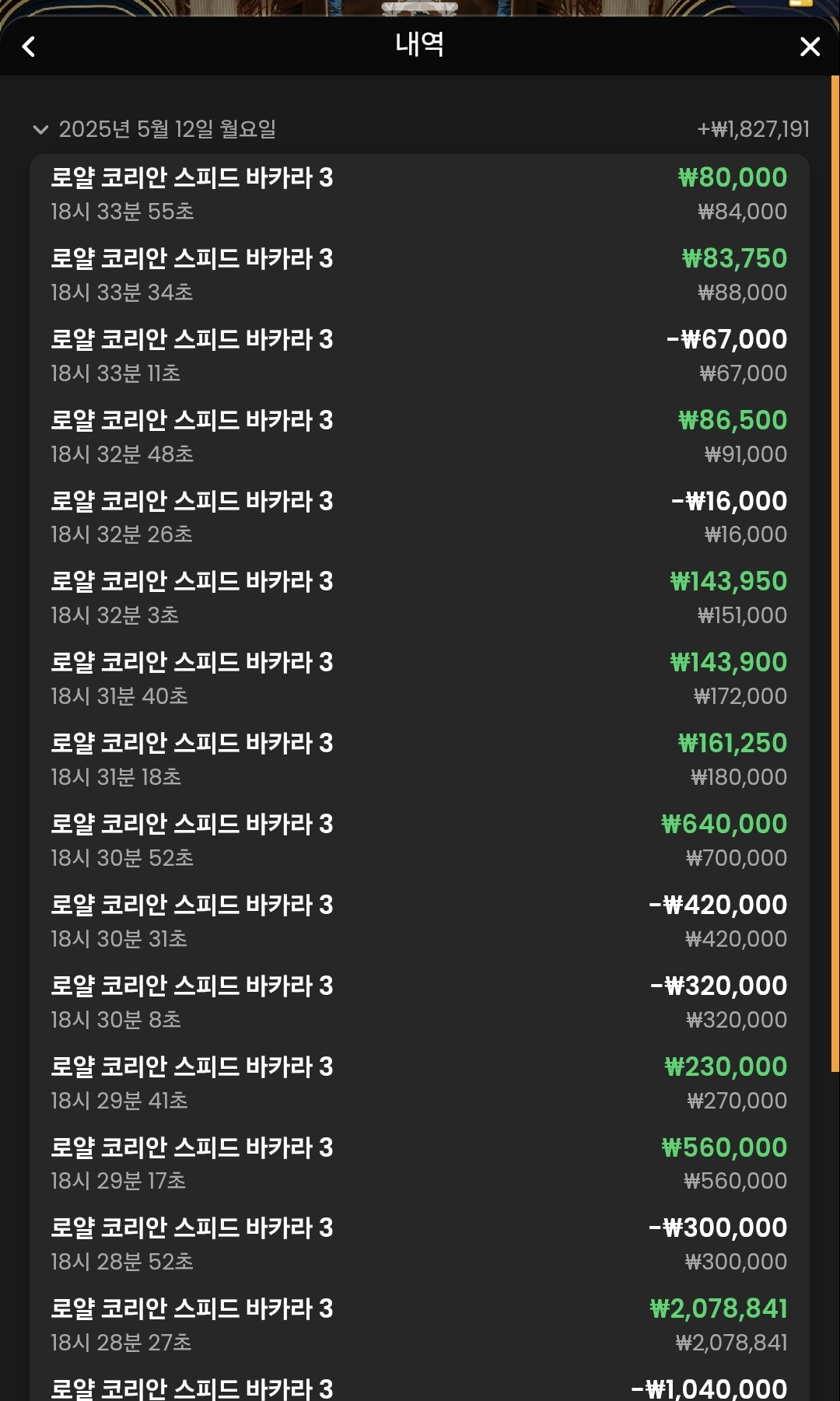Screen dimensions: 840x1401
Task: View details of the -₩16,000 round
Action: coord(419,517)
